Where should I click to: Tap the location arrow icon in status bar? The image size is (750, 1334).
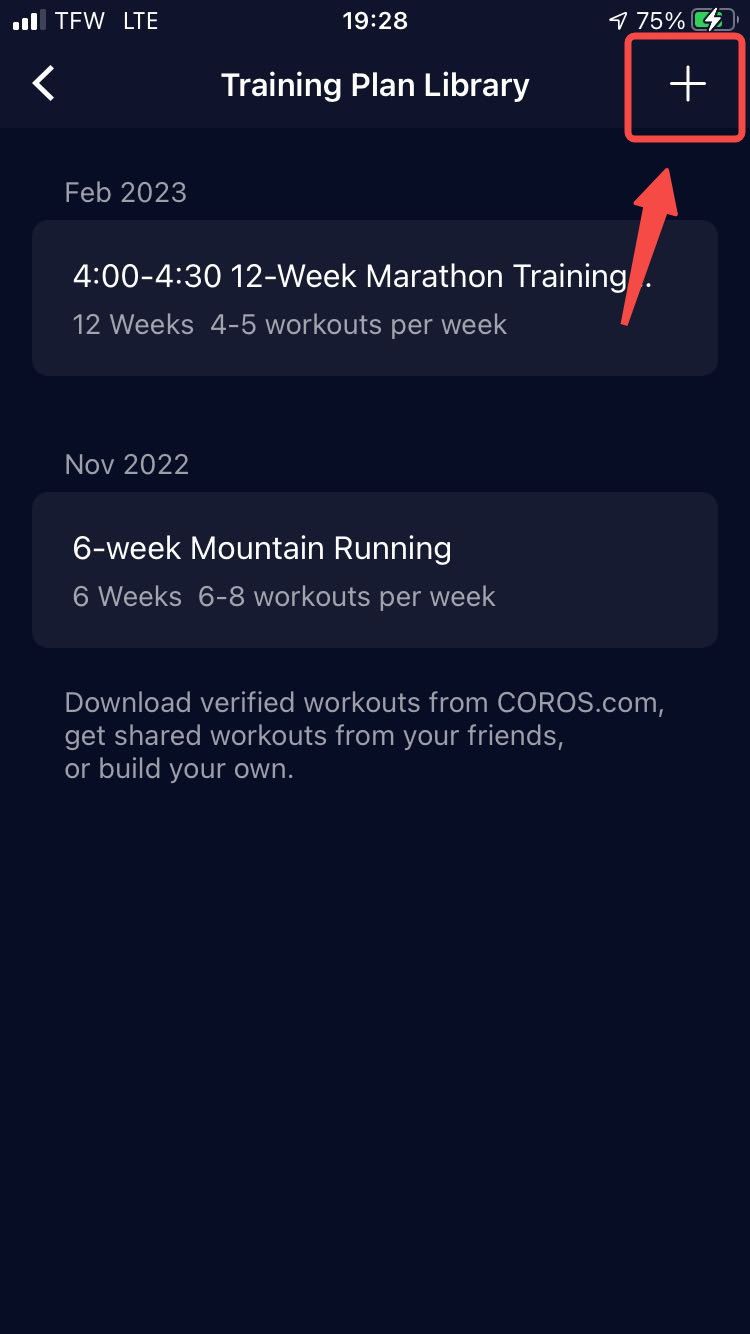pyautogui.click(x=620, y=20)
